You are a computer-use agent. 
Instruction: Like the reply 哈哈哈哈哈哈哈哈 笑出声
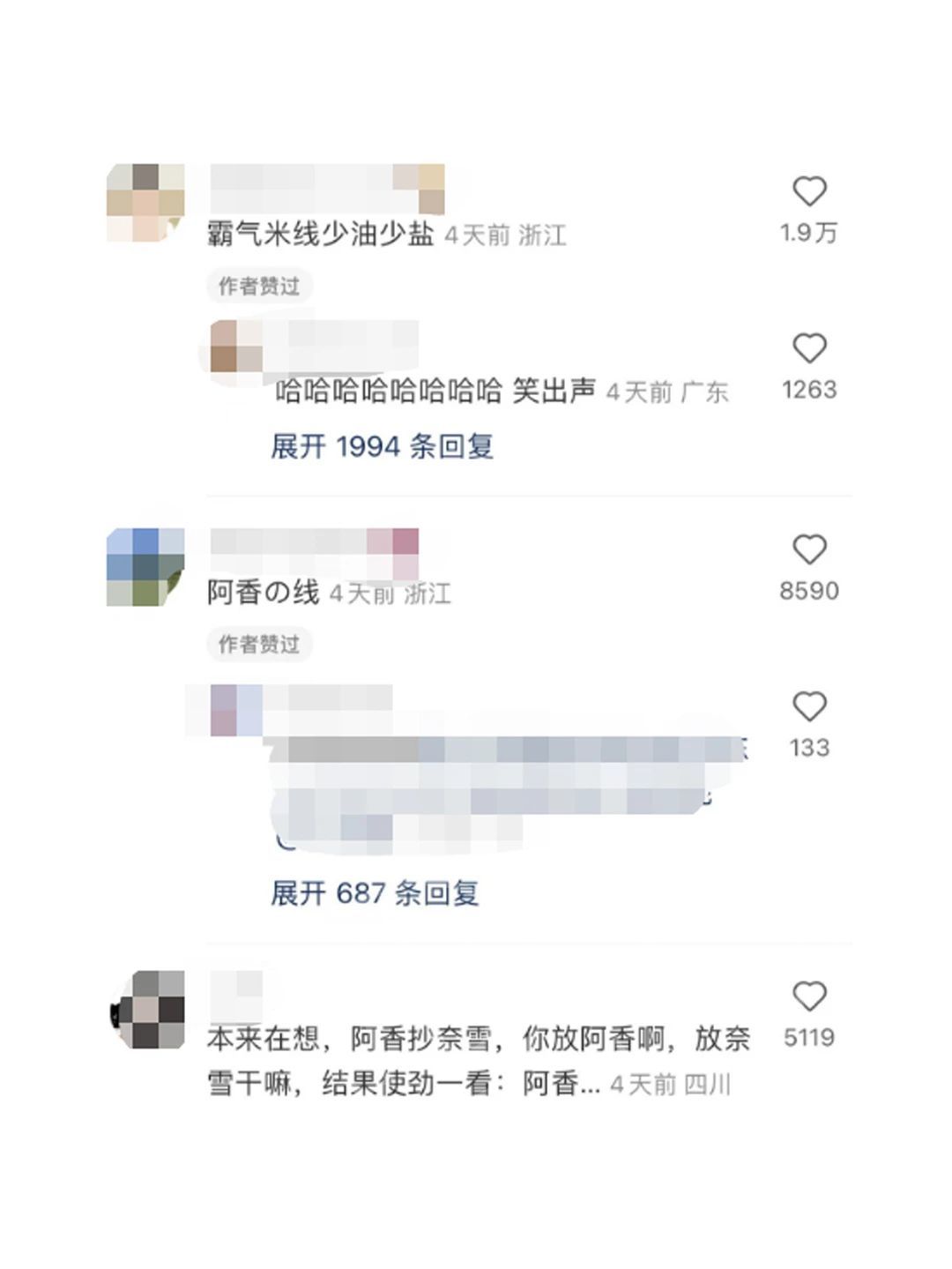point(809,348)
